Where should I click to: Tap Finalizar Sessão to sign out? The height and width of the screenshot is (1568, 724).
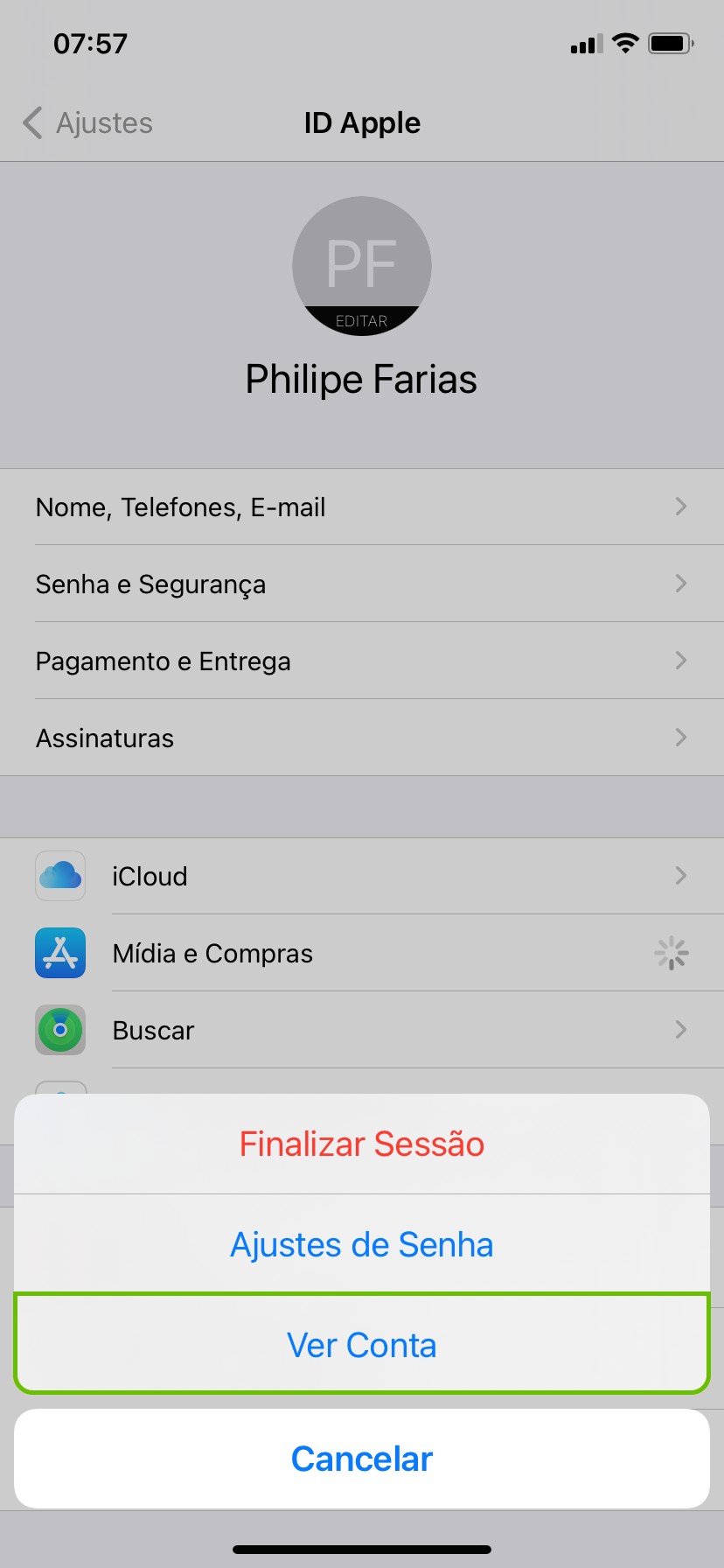(362, 1144)
